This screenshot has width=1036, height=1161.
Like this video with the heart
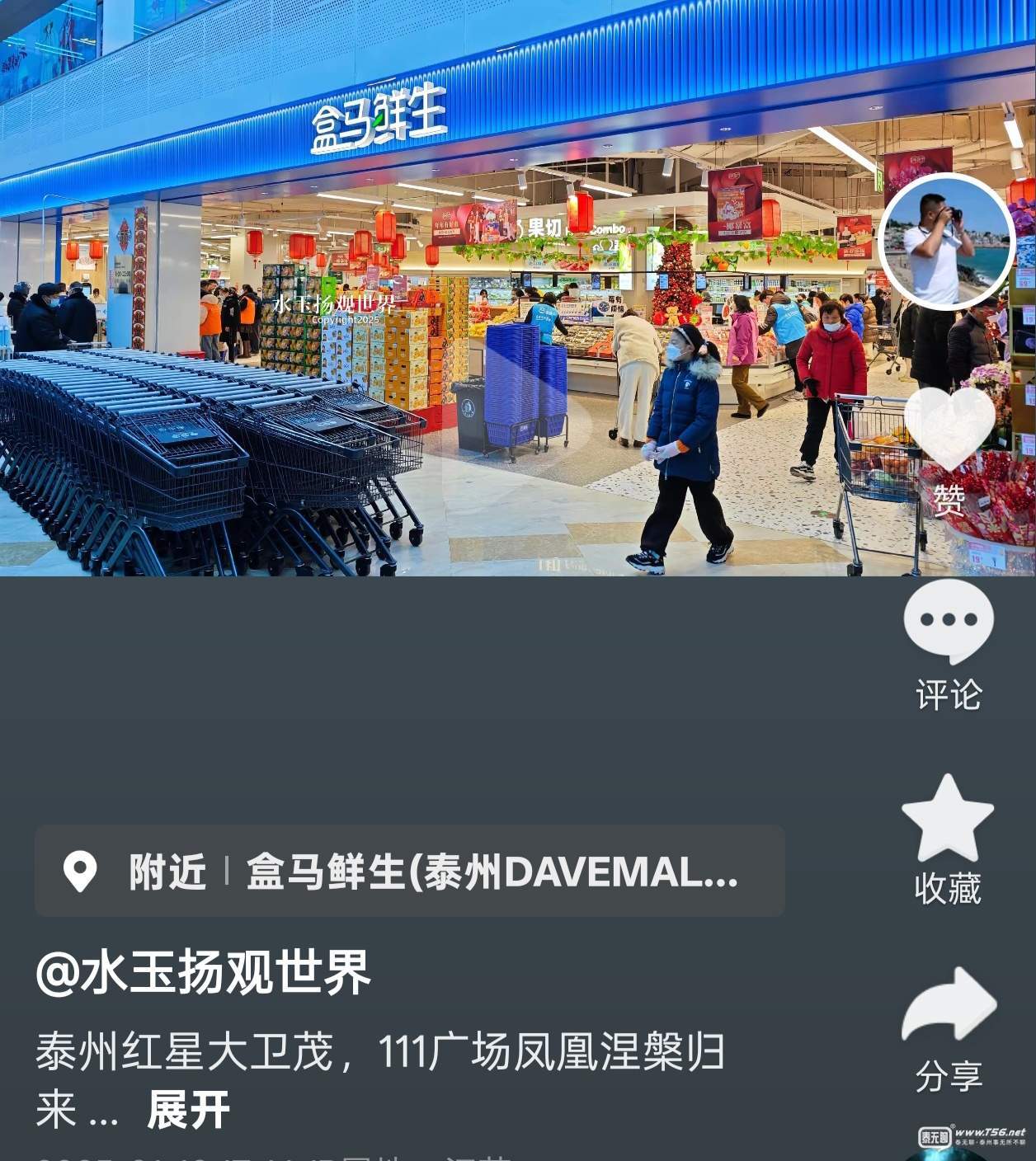[949, 429]
